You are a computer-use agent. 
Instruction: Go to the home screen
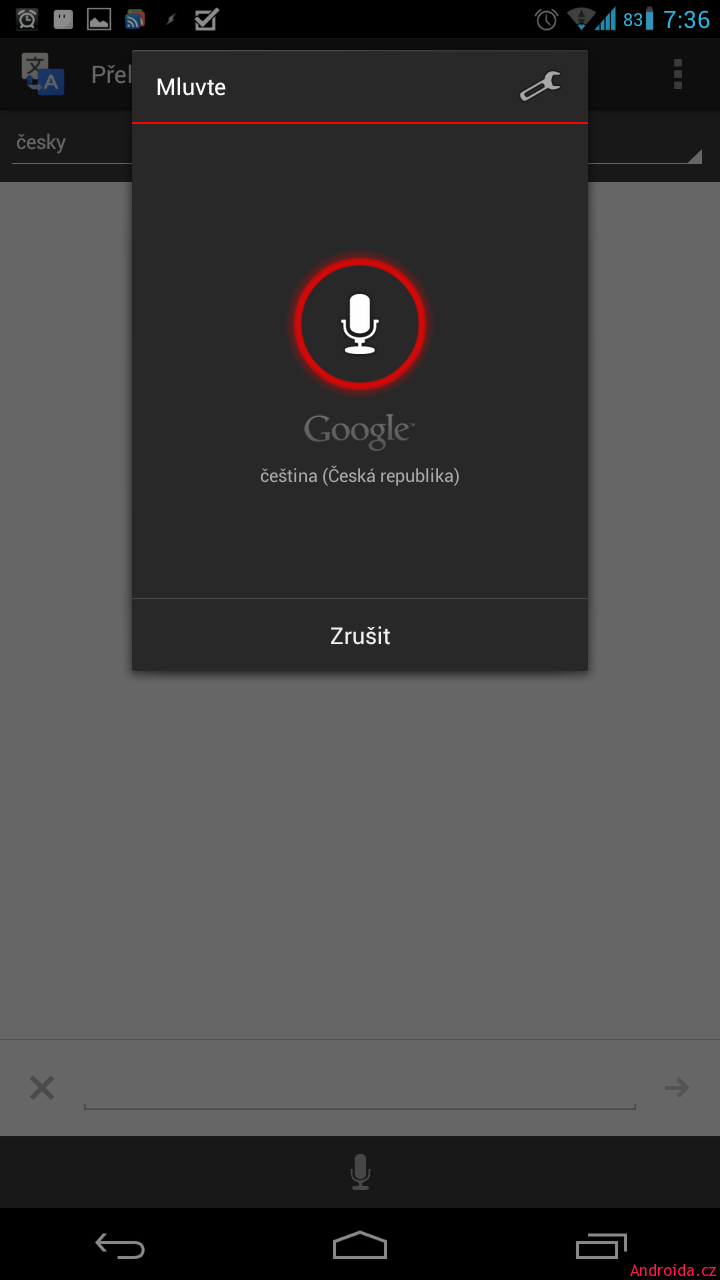[360, 1245]
